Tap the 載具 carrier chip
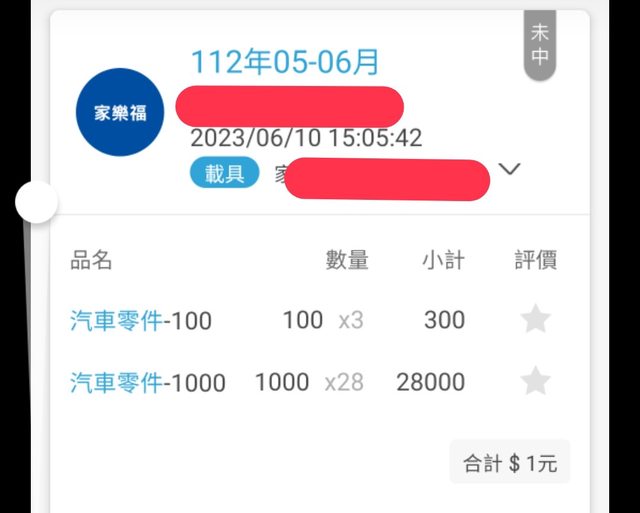 (x=224, y=173)
